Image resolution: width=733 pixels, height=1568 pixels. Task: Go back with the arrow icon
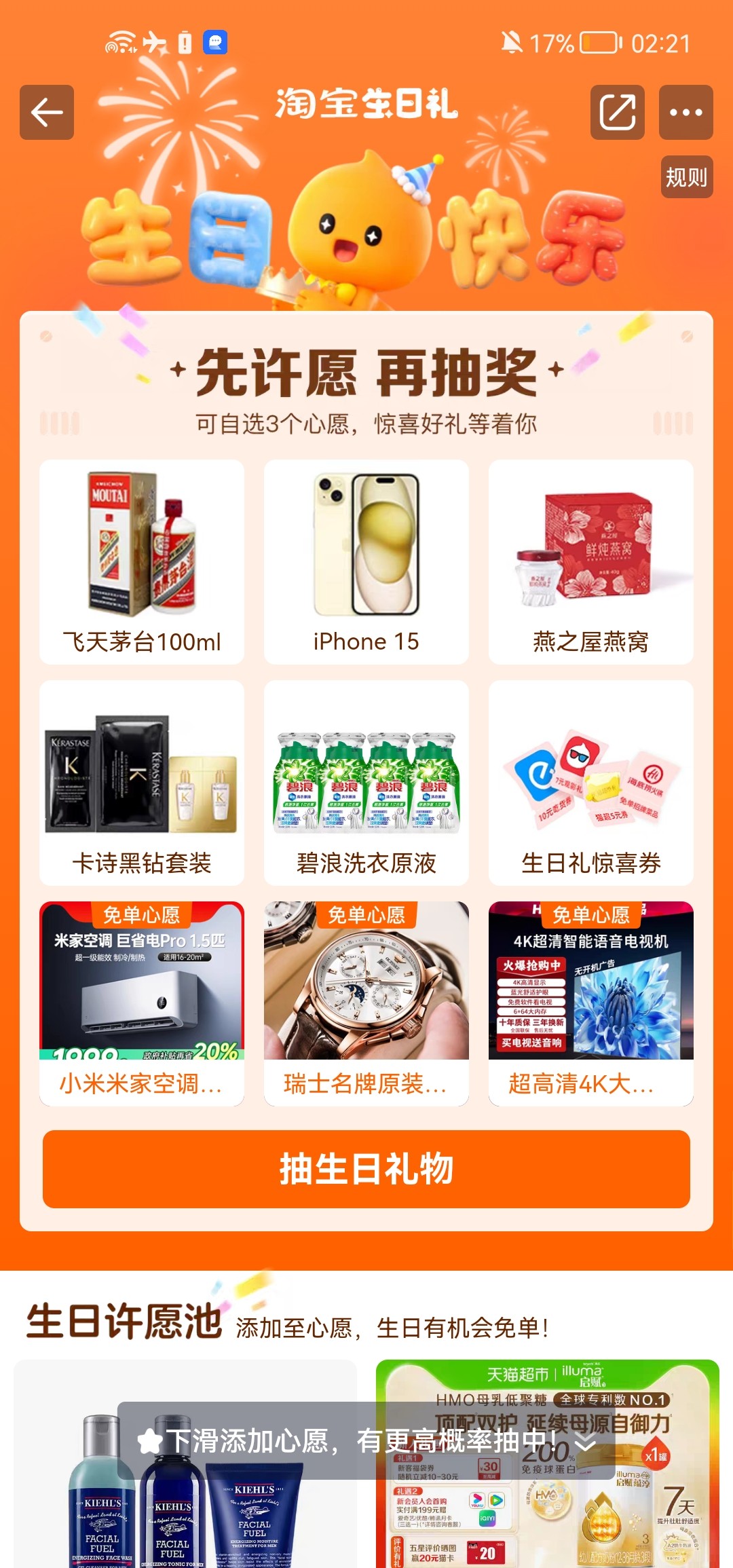click(x=47, y=113)
